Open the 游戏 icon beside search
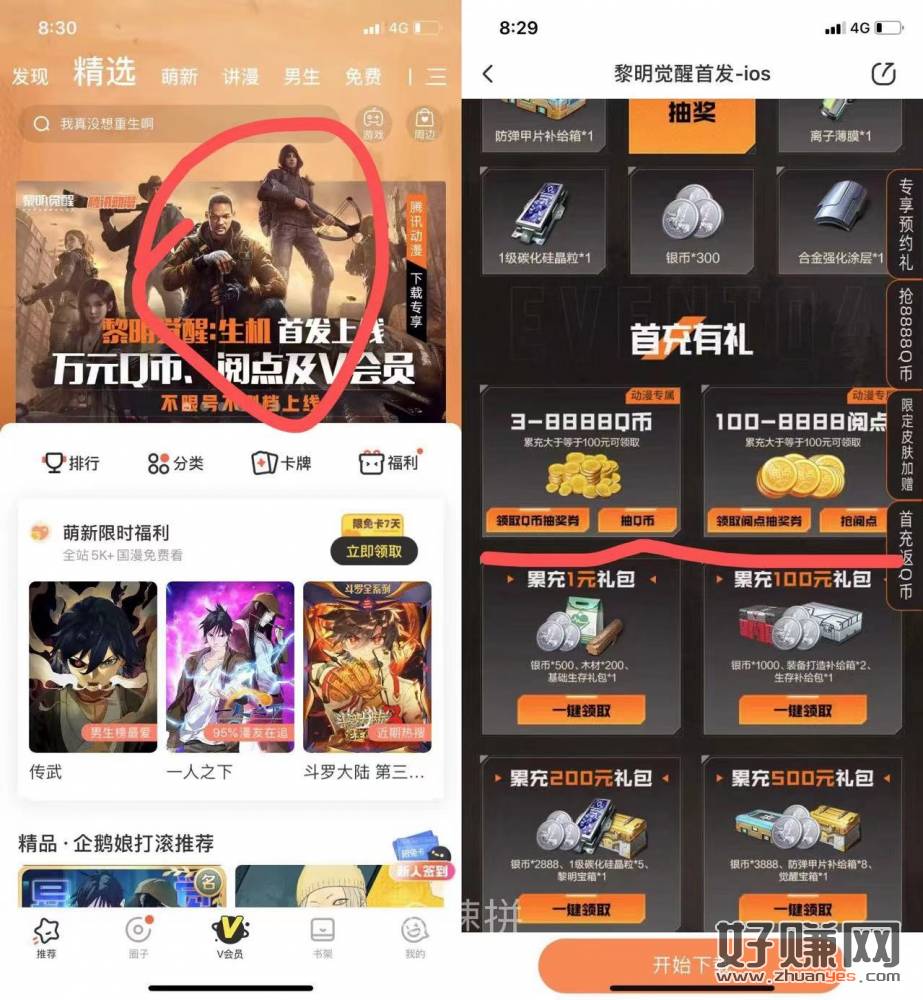 [x=373, y=123]
